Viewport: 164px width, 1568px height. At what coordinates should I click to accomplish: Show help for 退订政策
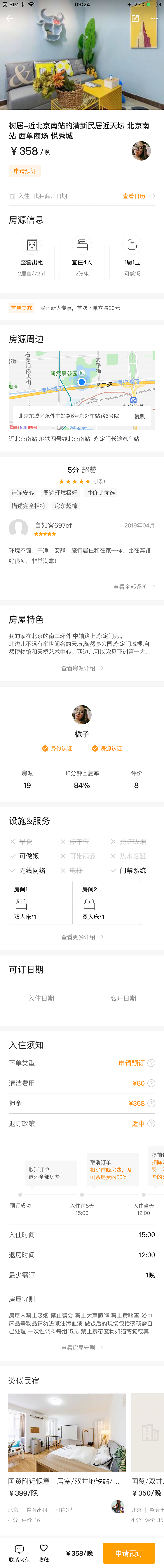(x=151, y=1124)
